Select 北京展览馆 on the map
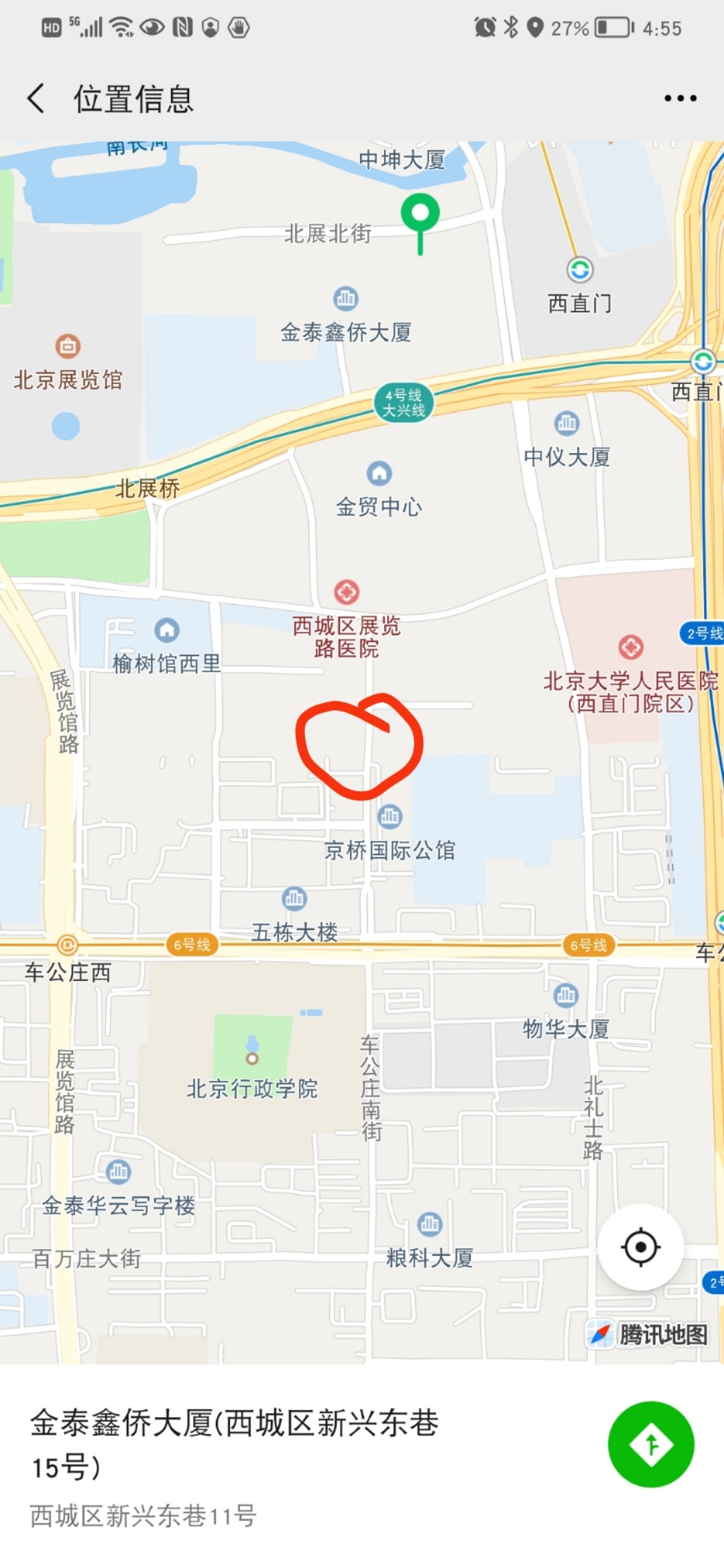 coord(68,346)
